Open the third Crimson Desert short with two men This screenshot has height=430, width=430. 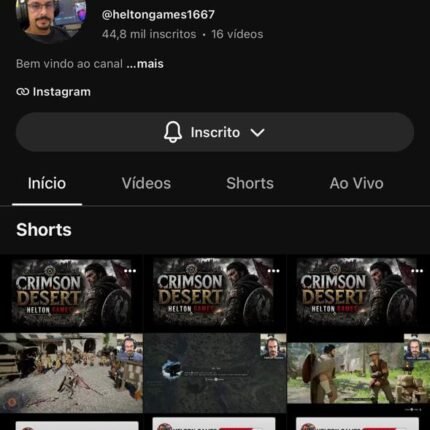pyautogui.click(x=359, y=334)
